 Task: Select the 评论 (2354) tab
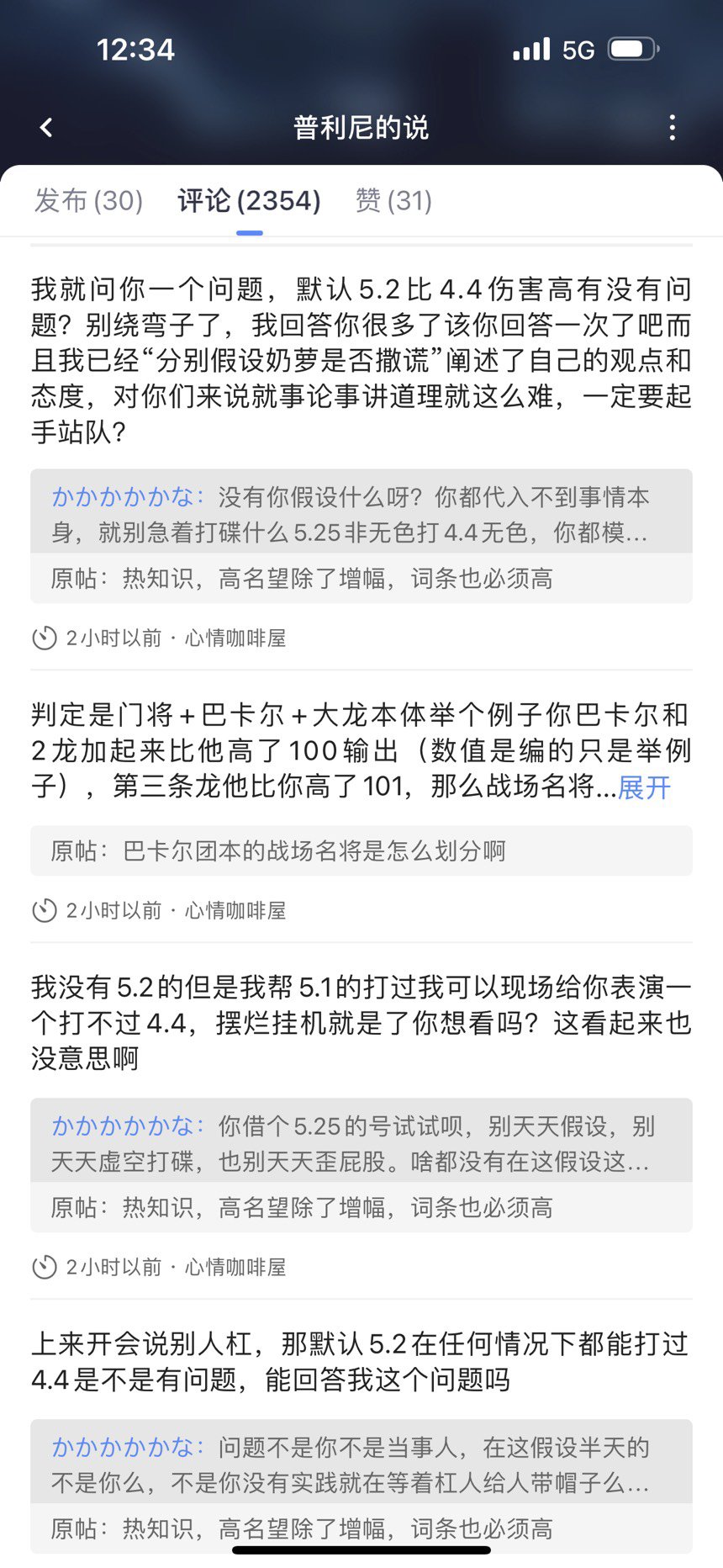[x=249, y=201]
